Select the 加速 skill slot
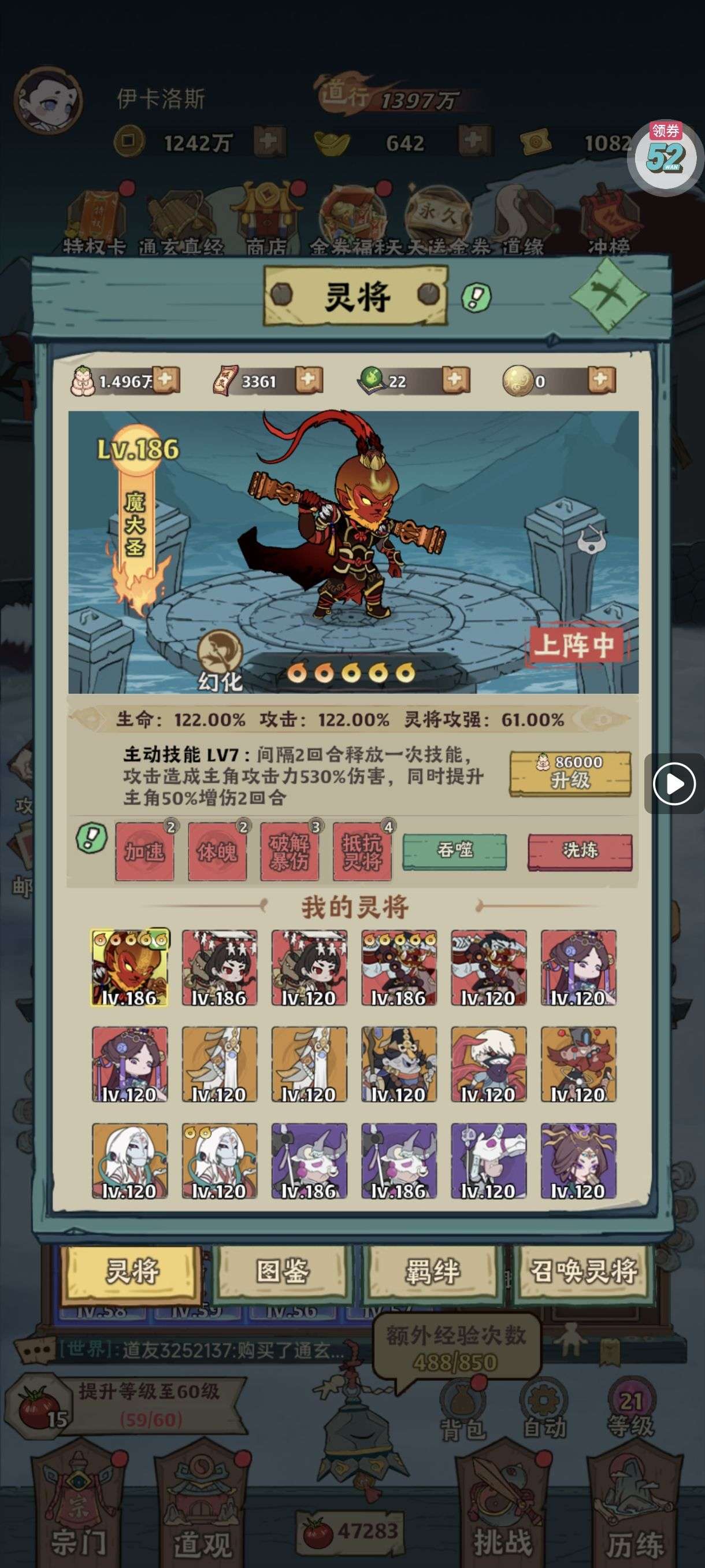Image resolution: width=705 pixels, height=1568 pixels. tap(145, 851)
